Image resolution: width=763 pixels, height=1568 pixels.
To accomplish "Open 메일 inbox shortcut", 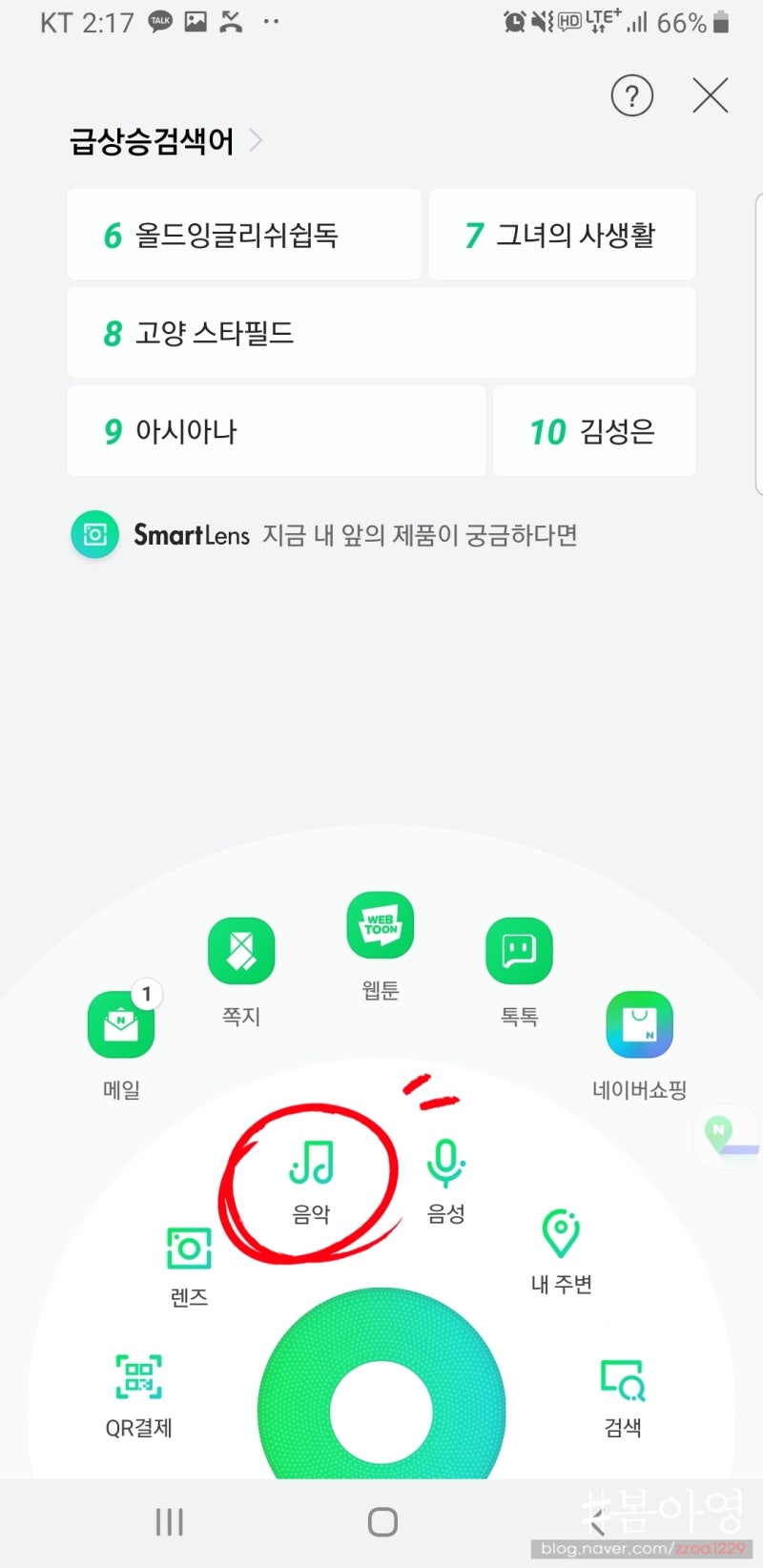I will click(121, 1042).
